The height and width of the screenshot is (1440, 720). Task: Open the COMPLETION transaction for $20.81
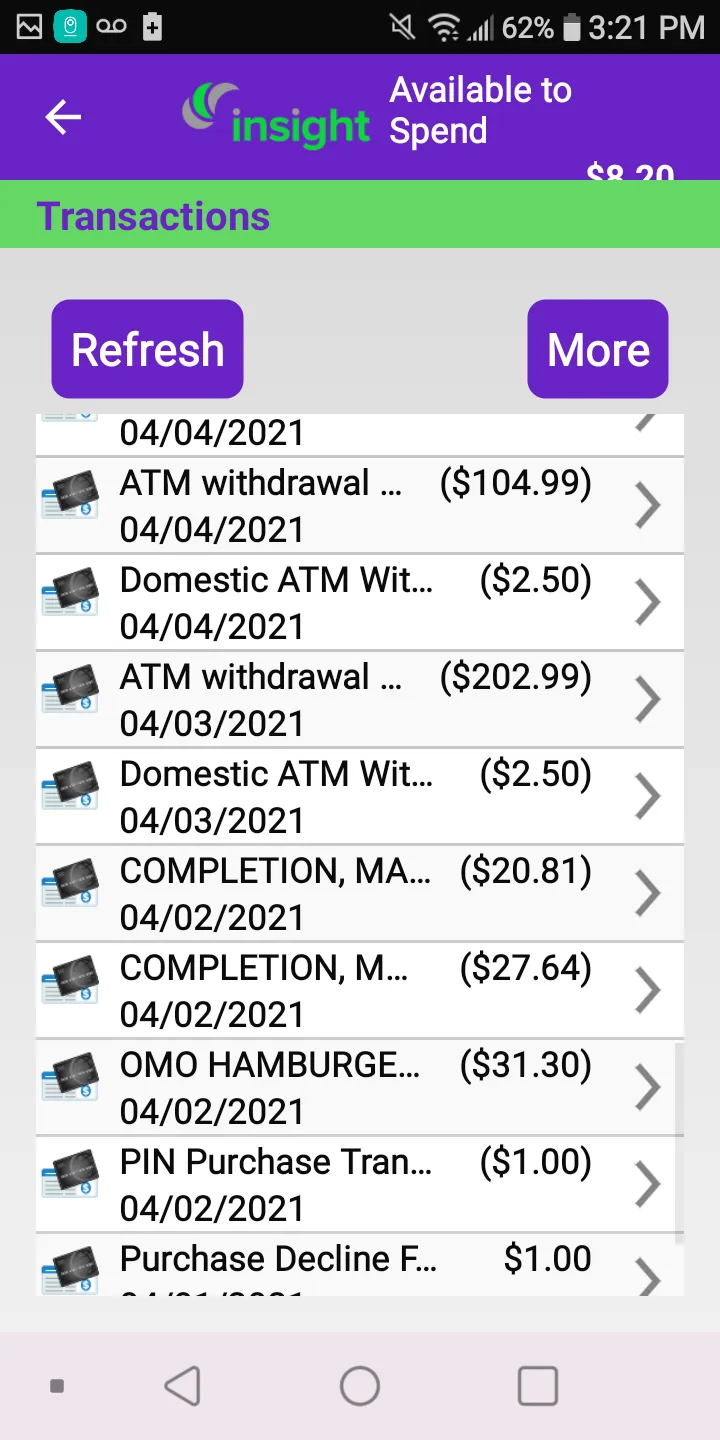pos(360,893)
